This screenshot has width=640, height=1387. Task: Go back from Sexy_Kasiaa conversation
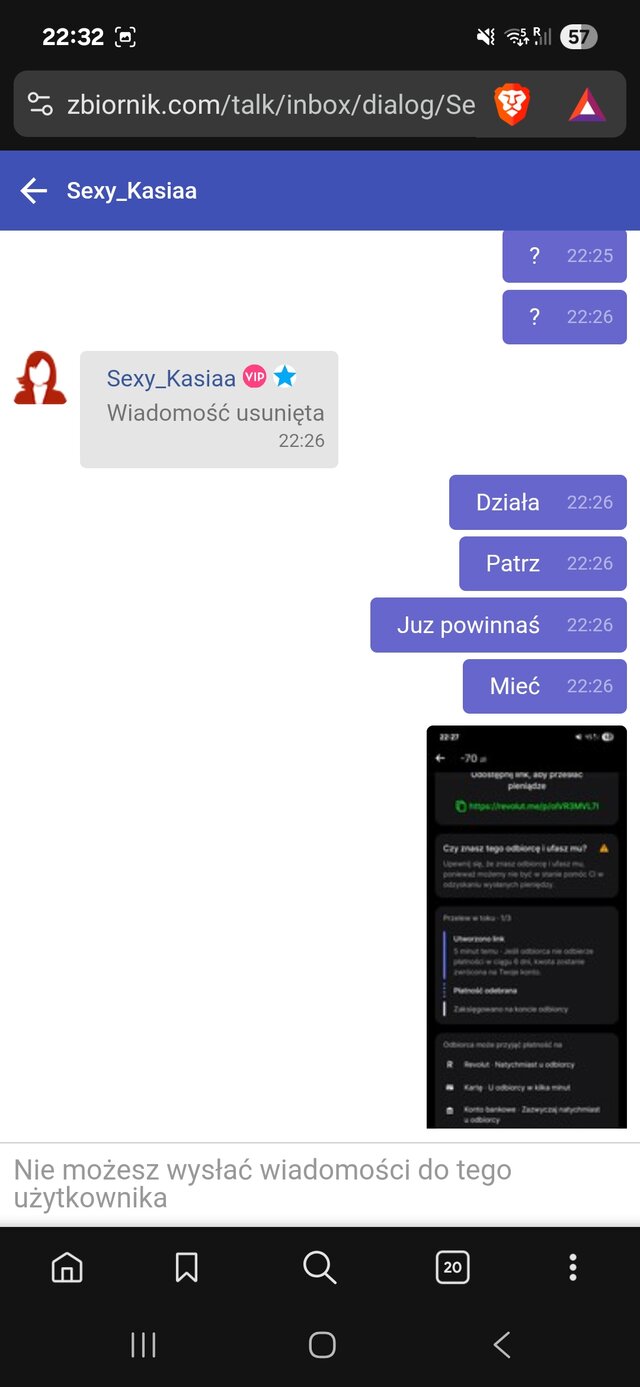click(34, 191)
